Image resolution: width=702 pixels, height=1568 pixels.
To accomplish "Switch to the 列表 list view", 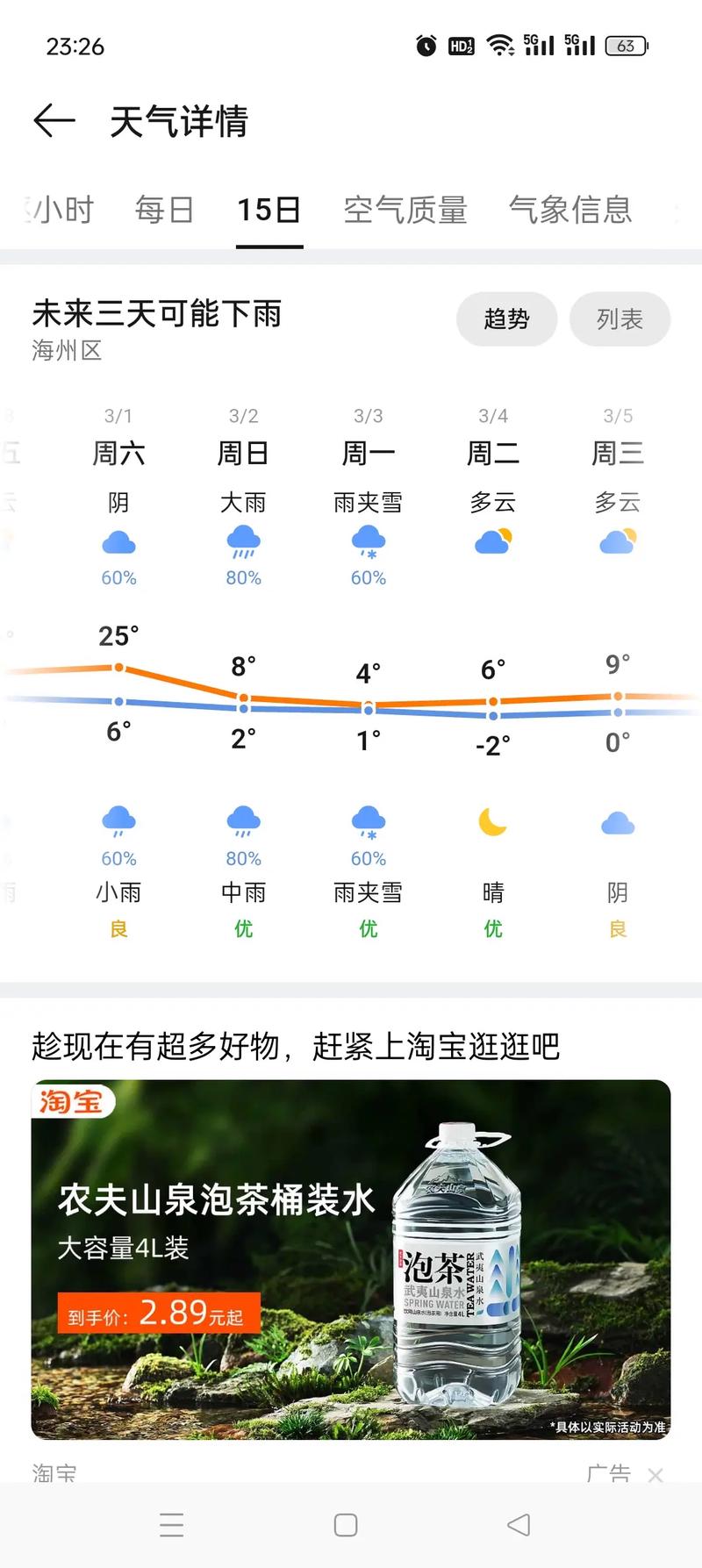I will click(x=620, y=319).
